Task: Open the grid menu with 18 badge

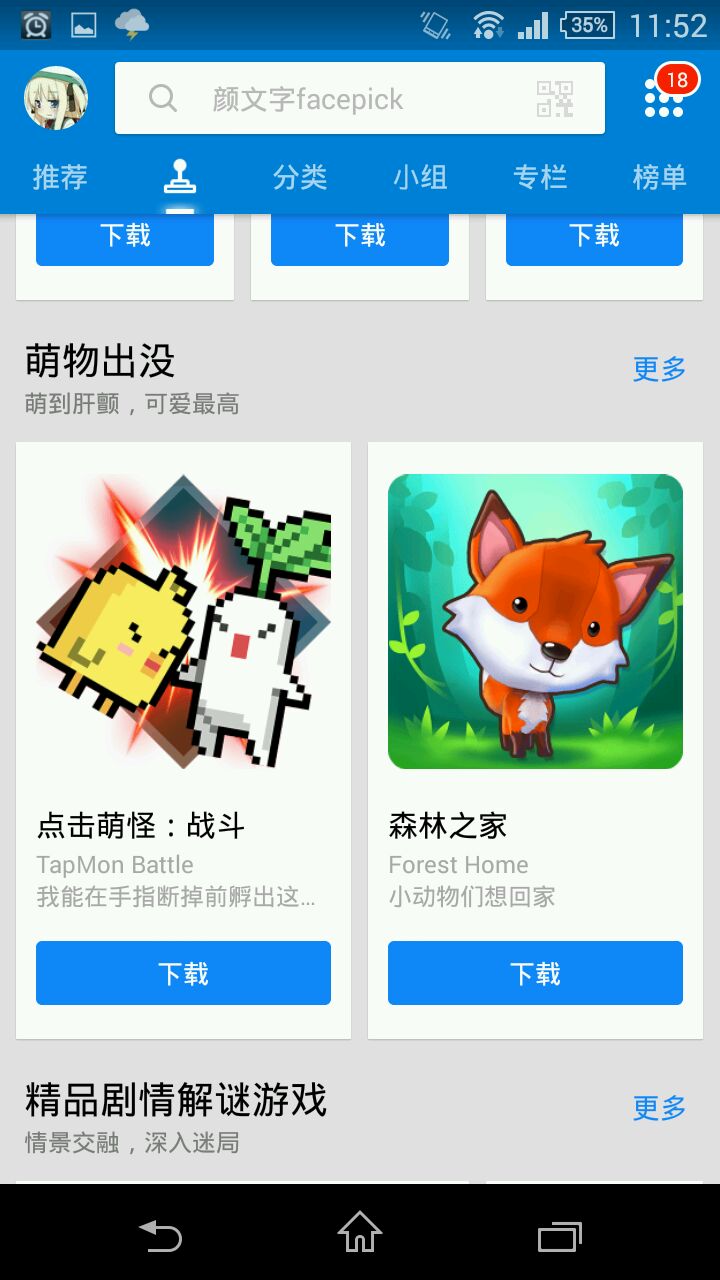Action: pos(664,98)
